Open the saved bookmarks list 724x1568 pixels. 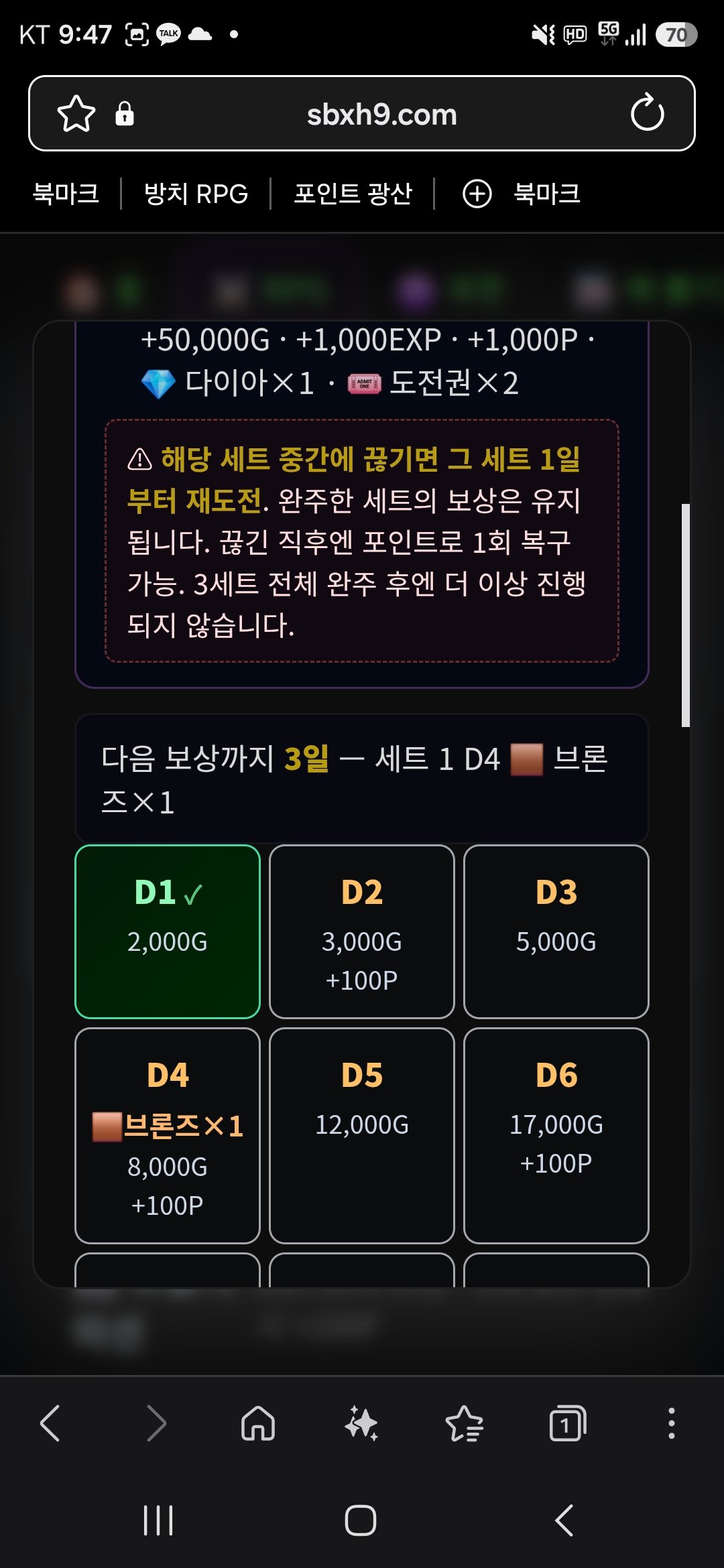pyautogui.click(x=465, y=1423)
